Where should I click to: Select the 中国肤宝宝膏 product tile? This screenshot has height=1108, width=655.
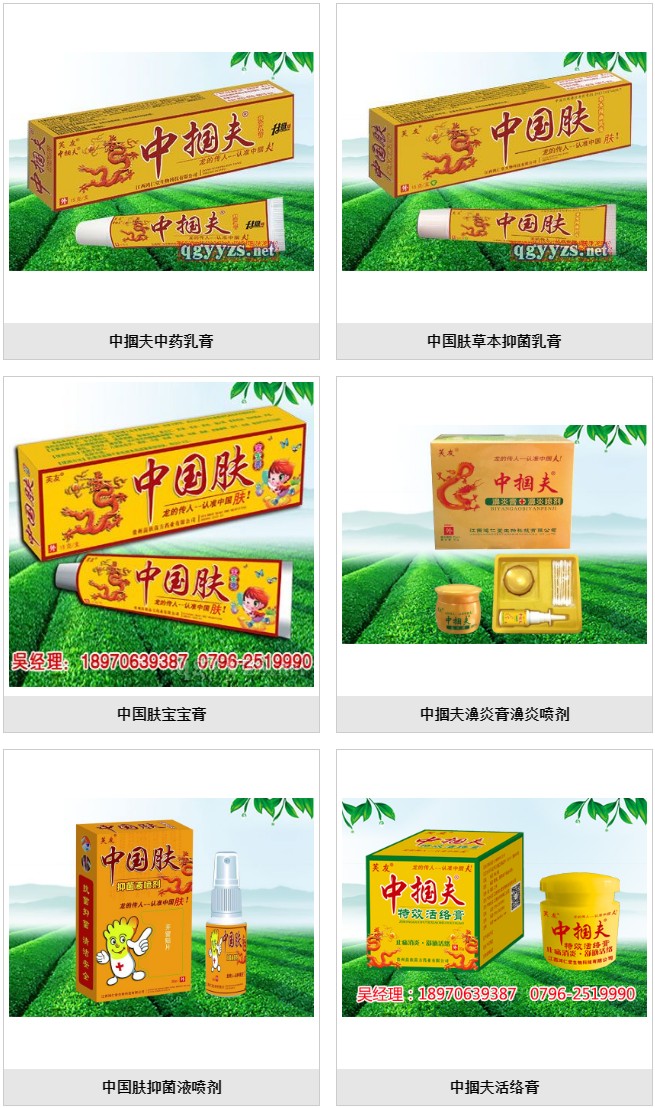point(161,714)
